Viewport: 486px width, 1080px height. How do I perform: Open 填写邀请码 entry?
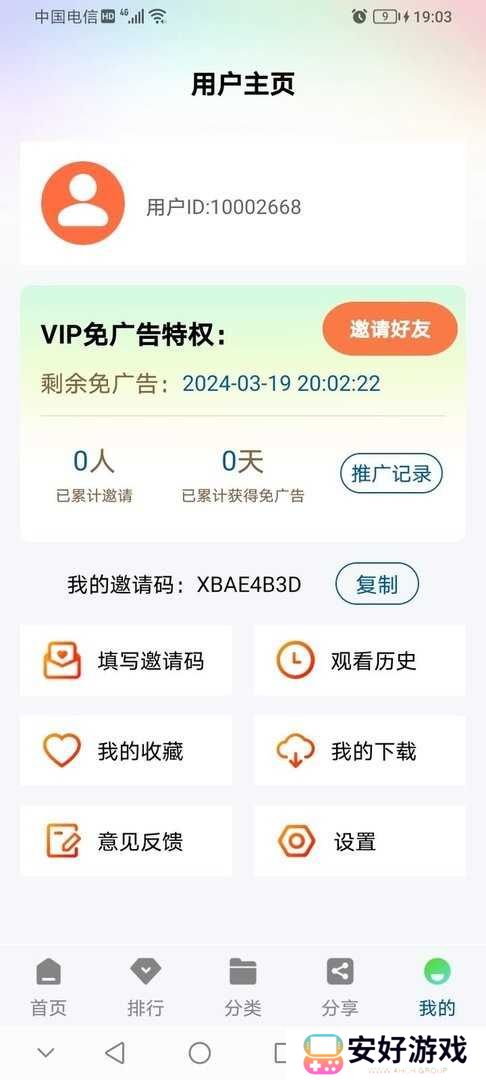tap(126, 661)
